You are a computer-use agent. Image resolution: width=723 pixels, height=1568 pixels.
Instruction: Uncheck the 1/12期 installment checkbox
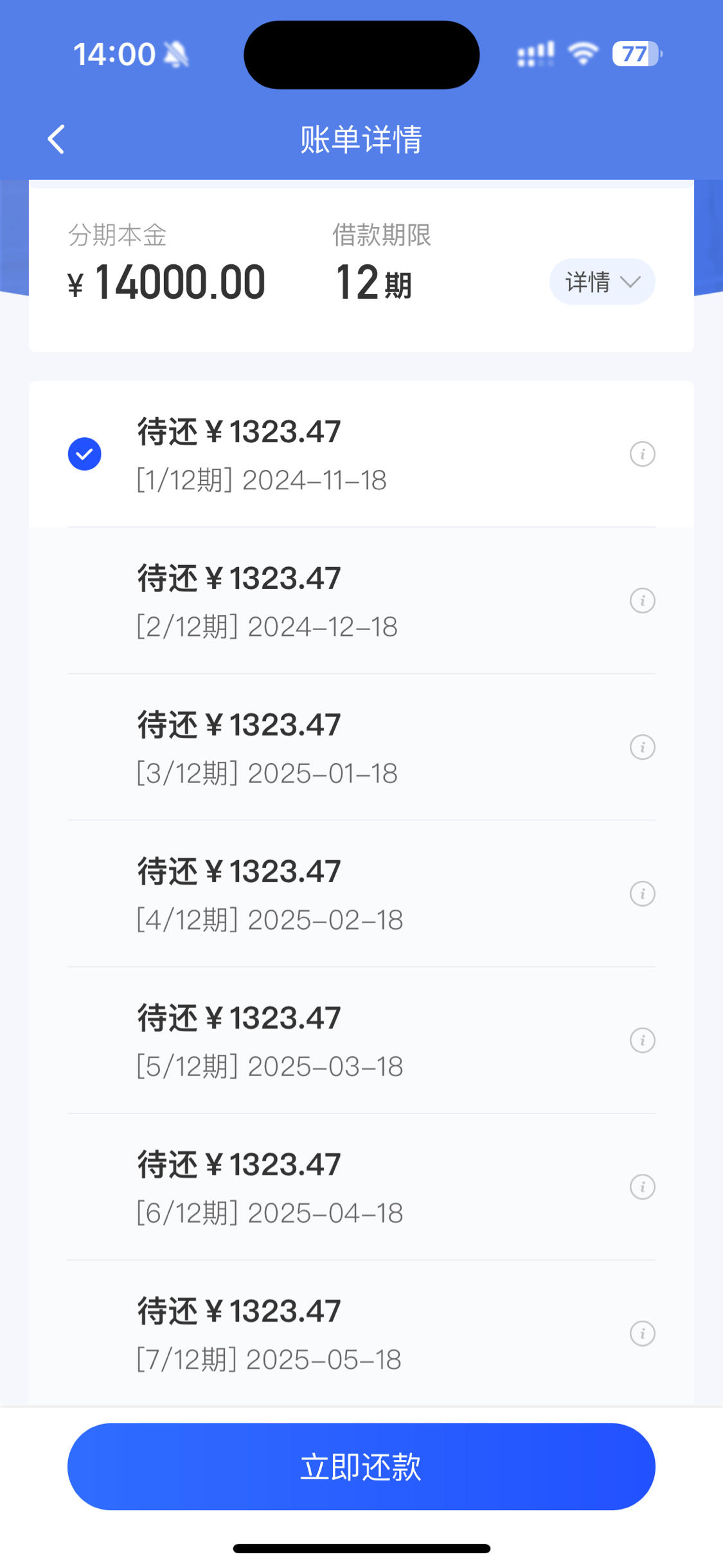(x=85, y=454)
